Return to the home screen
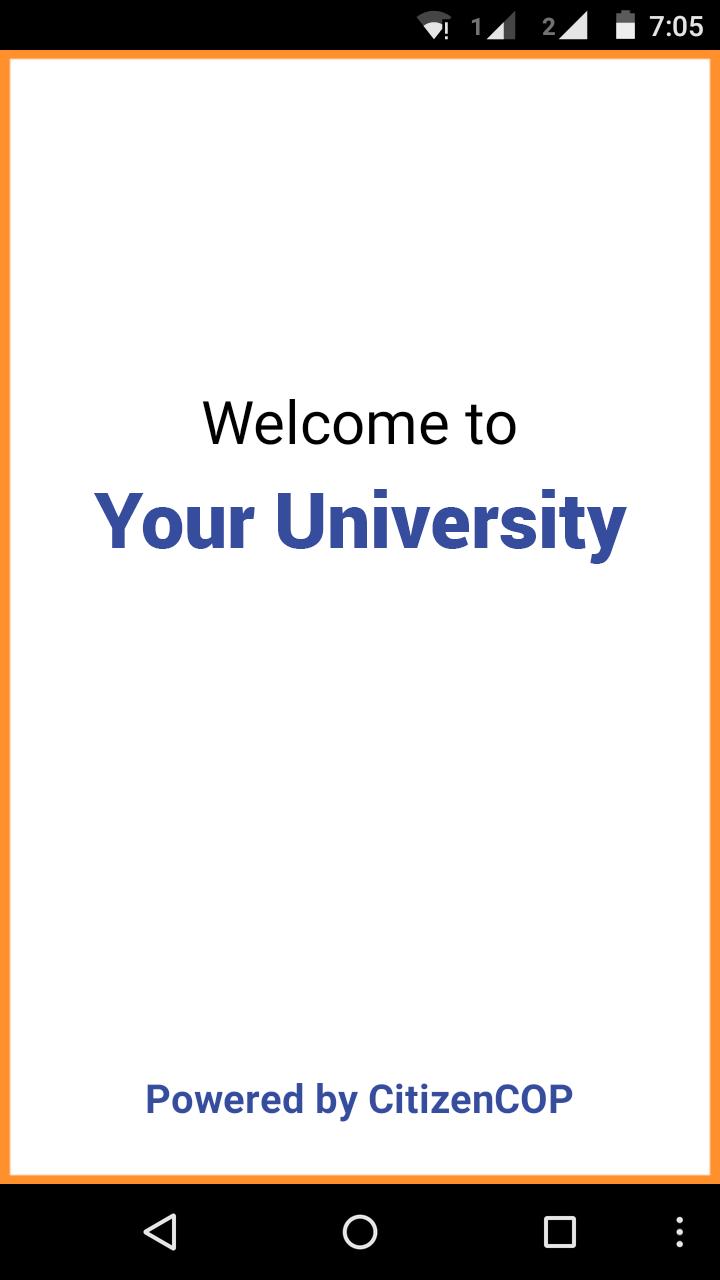Screen dimensions: 720x1280 pos(360,1231)
